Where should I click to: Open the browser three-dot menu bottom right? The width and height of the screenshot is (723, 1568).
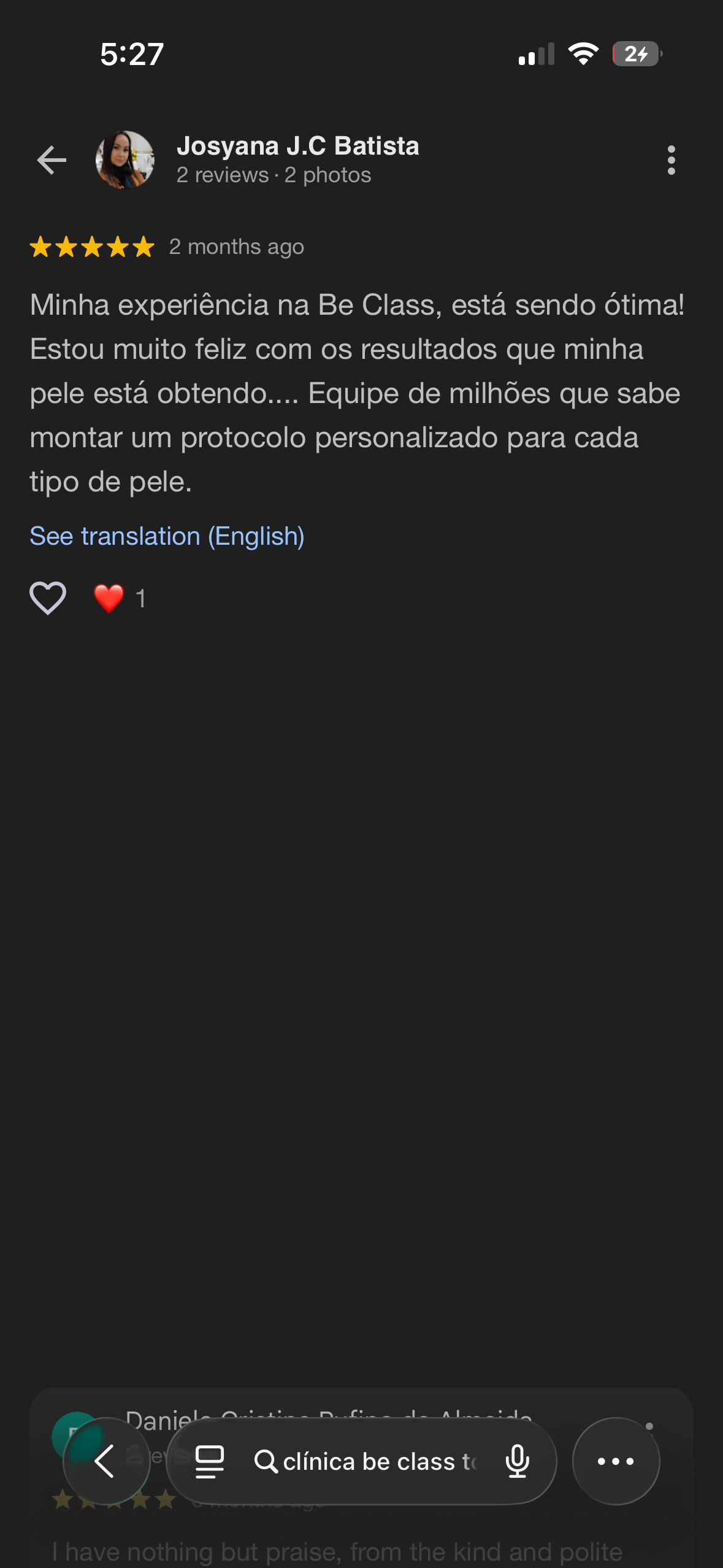pos(616,1462)
